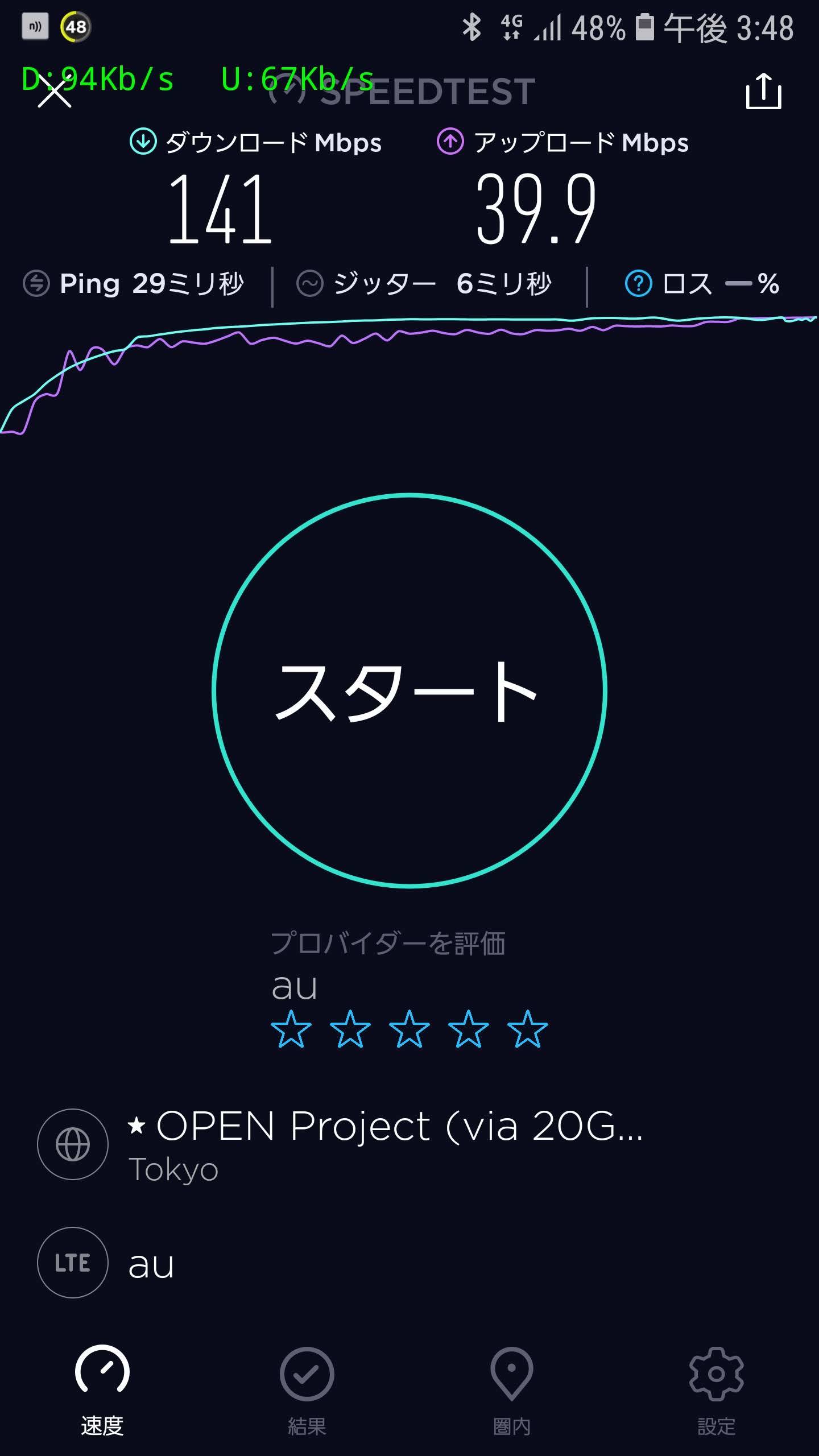Image resolution: width=819 pixels, height=1456 pixels.
Task: Go to the 設定 tab
Action: [x=716, y=1388]
